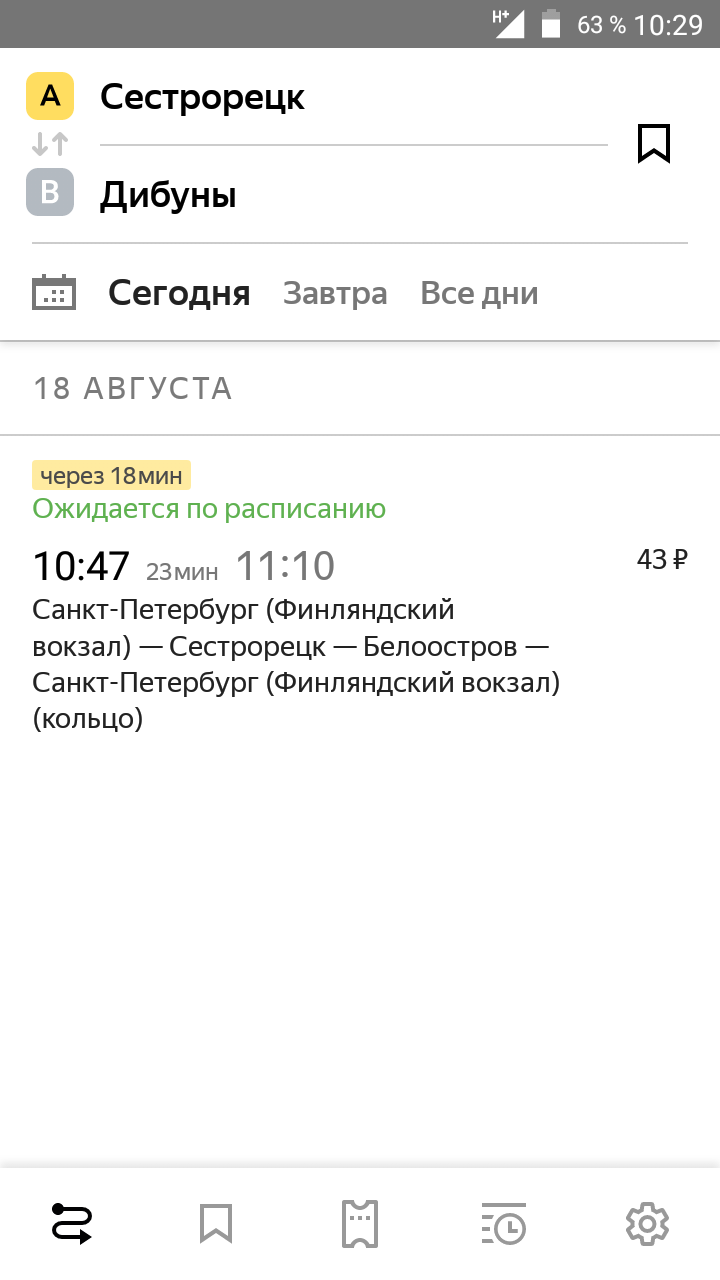Viewport: 720px width, 1280px height.
Task: Select the Сегодня tab
Action: pyautogui.click(x=179, y=293)
